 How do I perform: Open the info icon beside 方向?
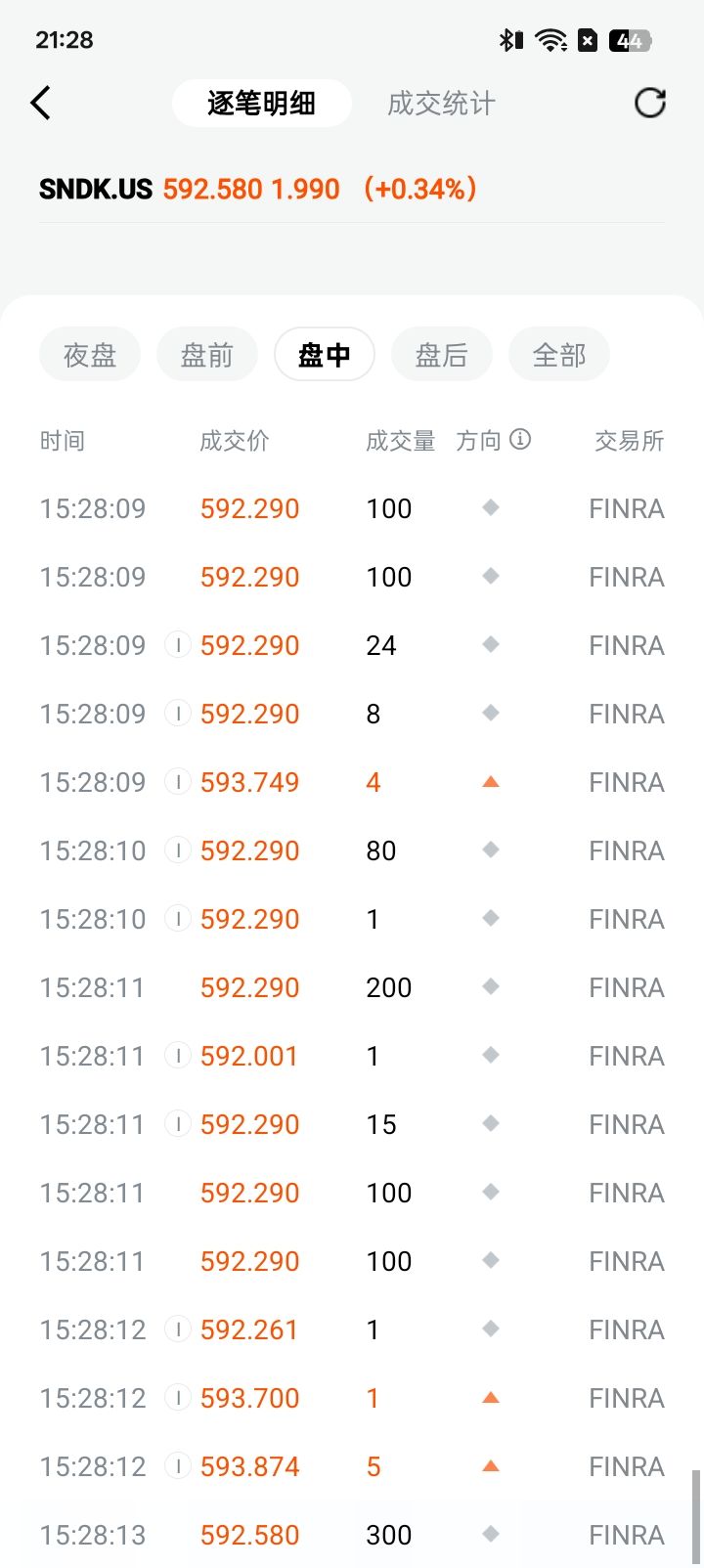tap(521, 440)
